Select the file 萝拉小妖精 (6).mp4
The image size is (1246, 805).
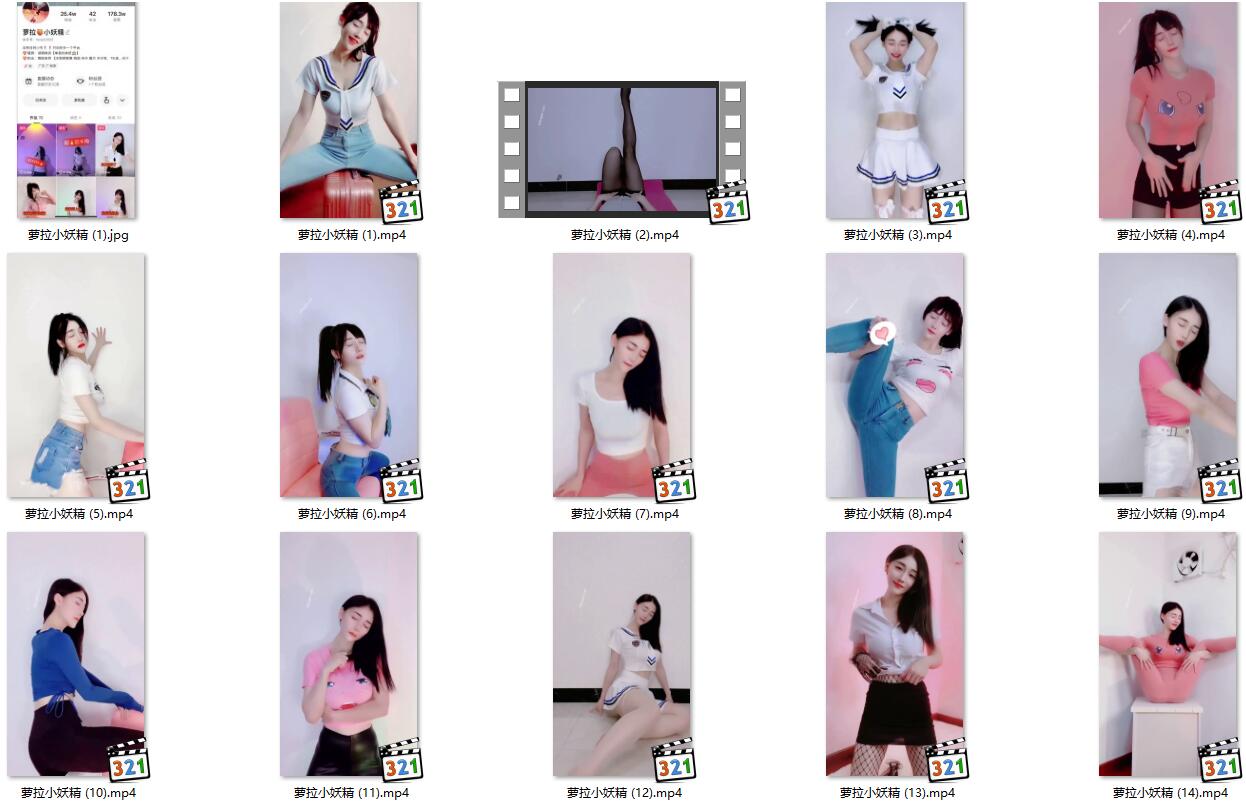(349, 375)
